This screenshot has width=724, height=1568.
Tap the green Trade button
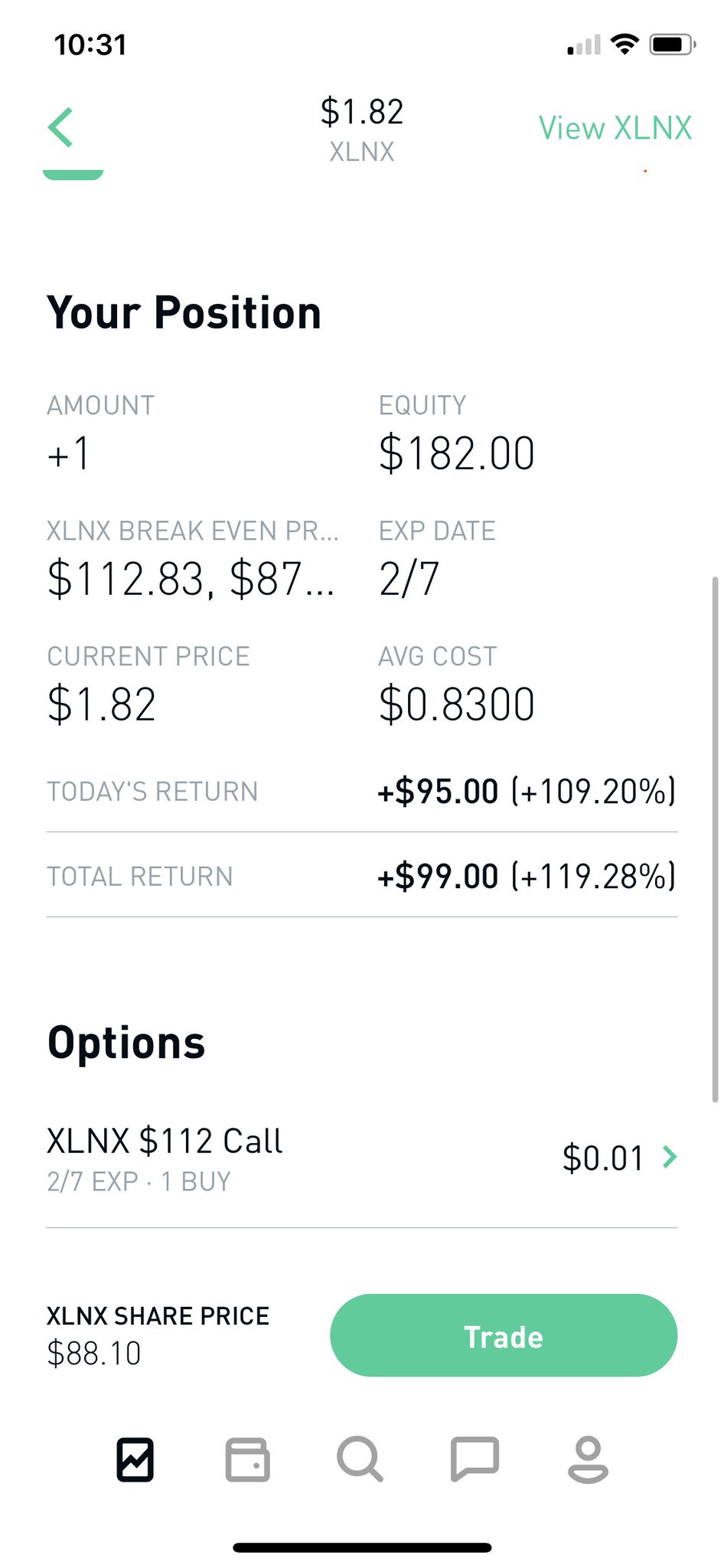(503, 1336)
